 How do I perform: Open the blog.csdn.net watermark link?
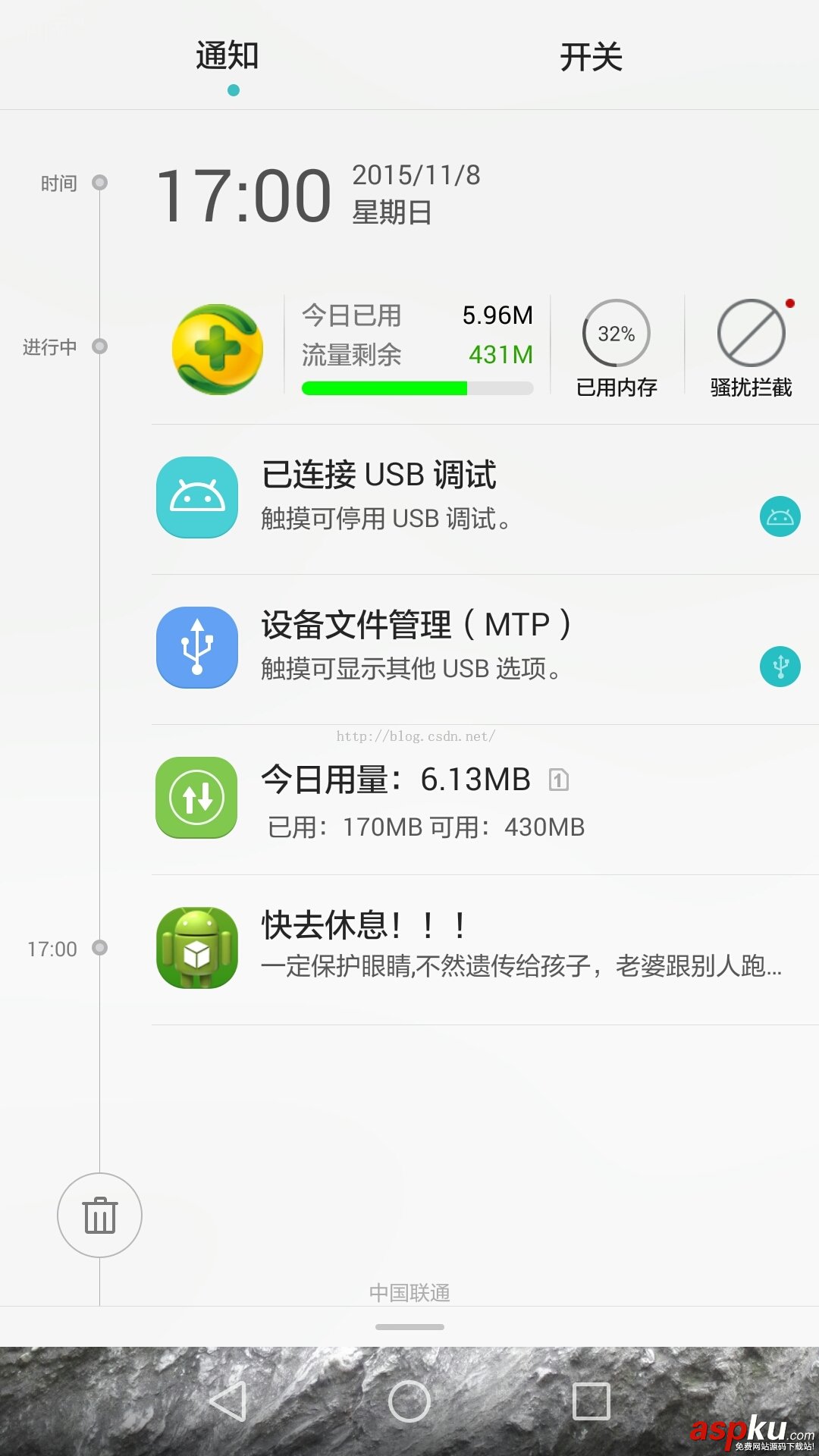414,734
